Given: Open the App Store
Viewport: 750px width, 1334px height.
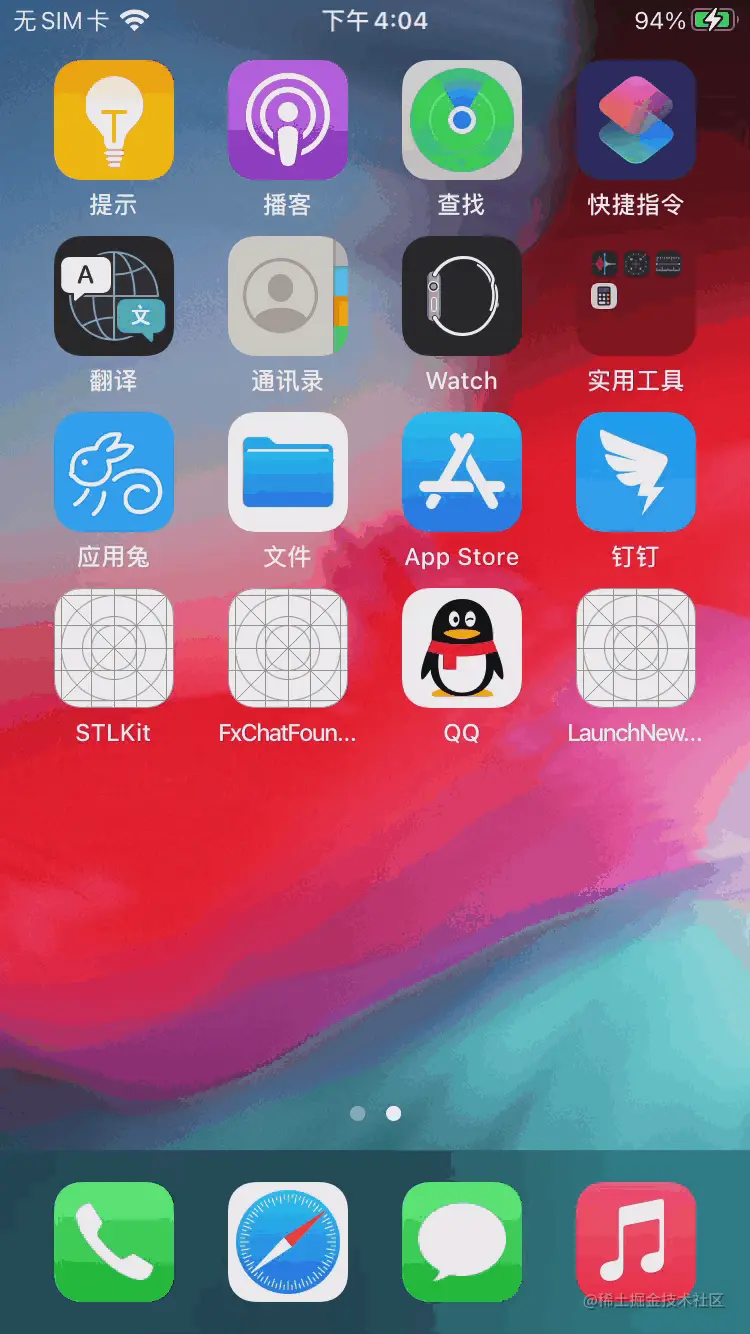Looking at the screenshot, I should pyautogui.click(x=462, y=472).
